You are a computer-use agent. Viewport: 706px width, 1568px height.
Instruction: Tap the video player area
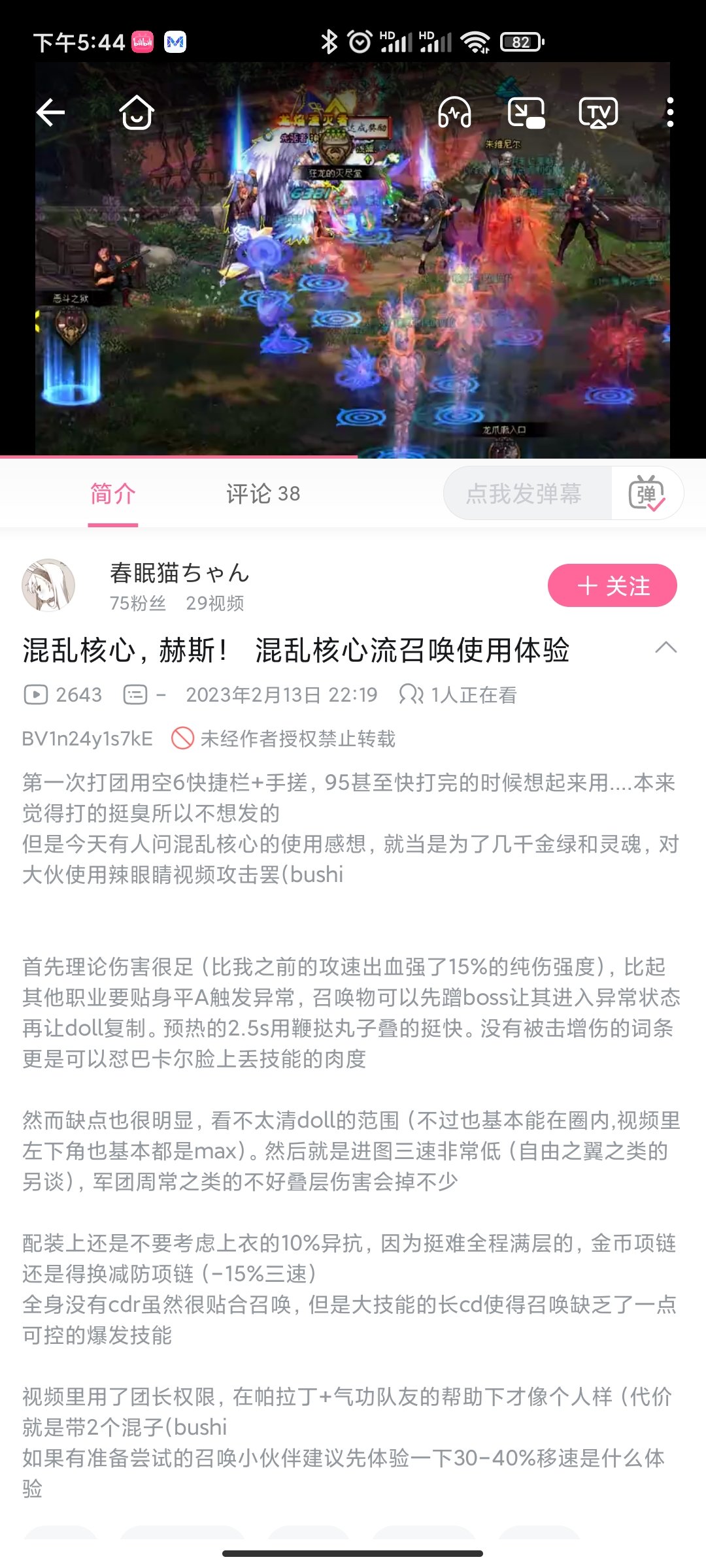pyautogui.click(x=353, y=260)
